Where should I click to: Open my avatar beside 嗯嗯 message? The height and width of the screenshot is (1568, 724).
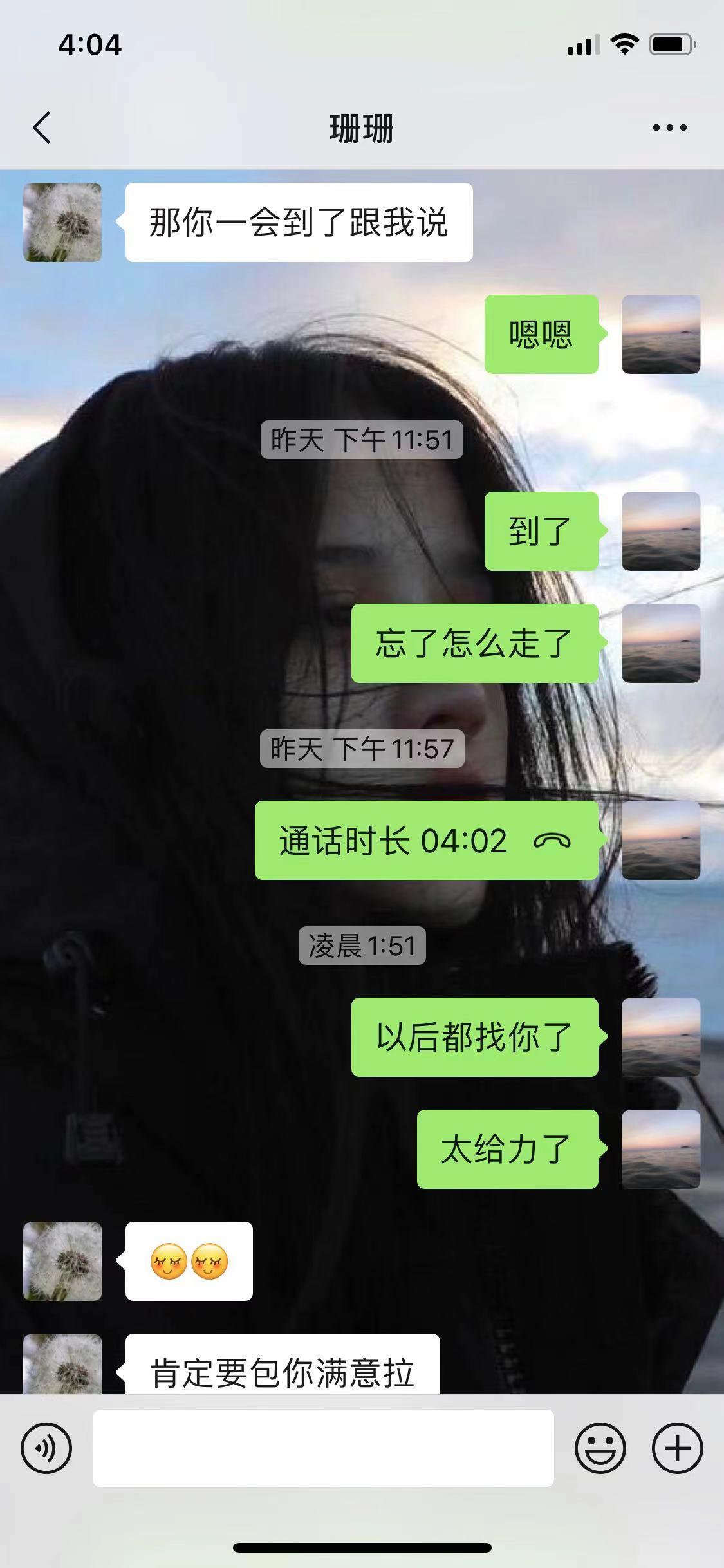660,335
